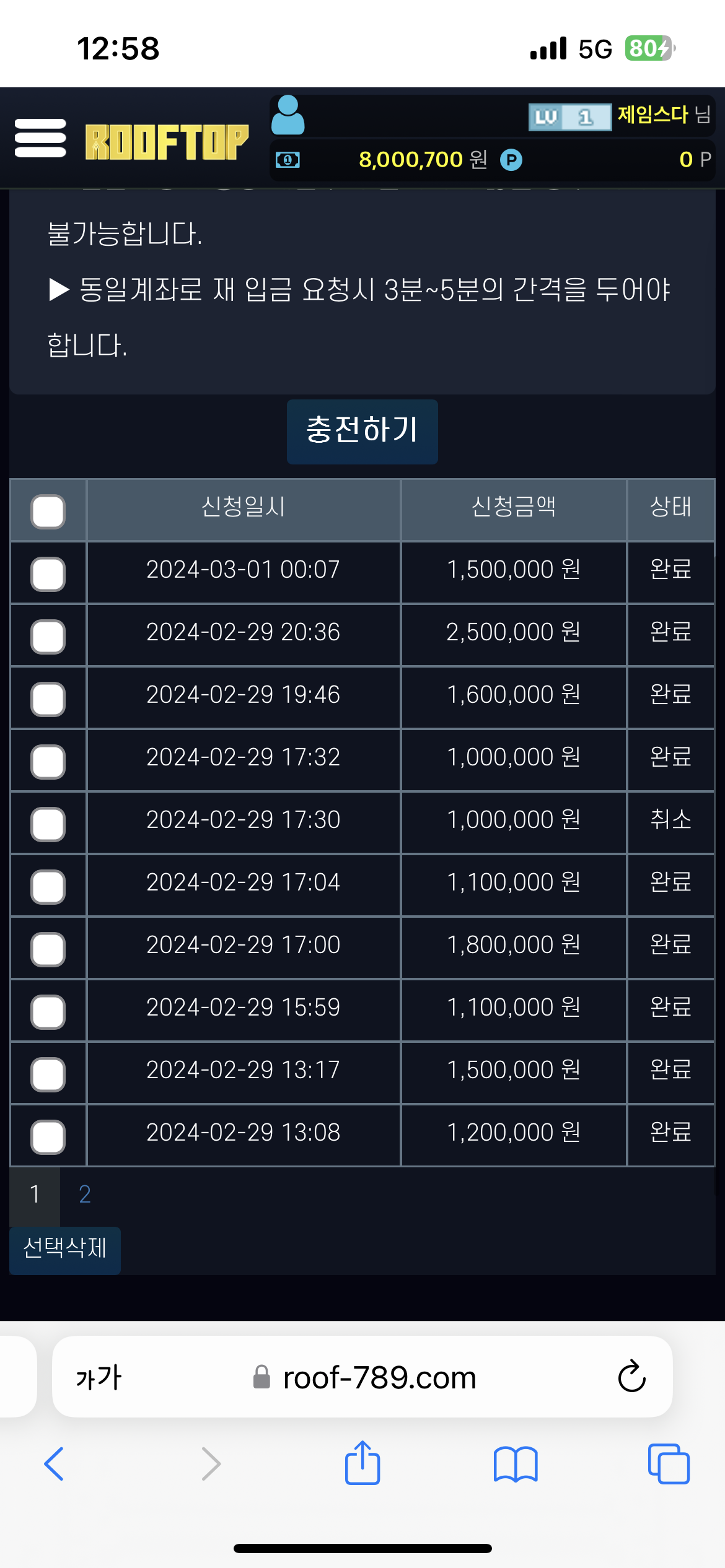The image size is (725, 1568).
Task: Show open Safari tabs
Action: 669,1464
